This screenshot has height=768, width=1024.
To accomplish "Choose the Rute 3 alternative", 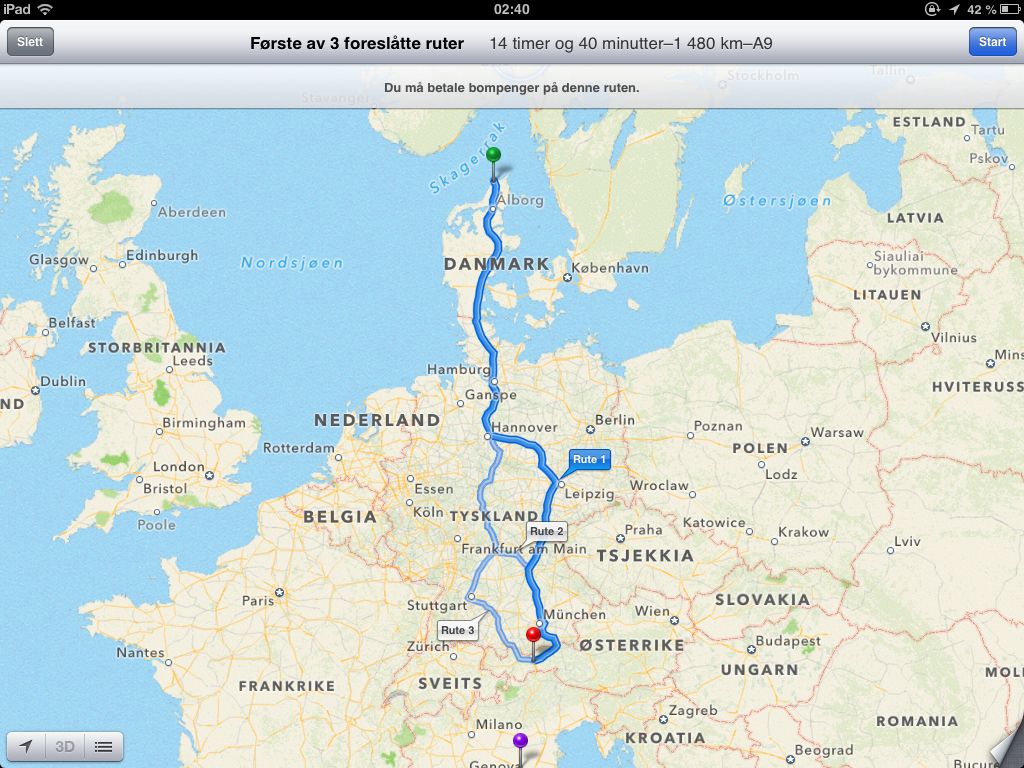I will point(458,630).
